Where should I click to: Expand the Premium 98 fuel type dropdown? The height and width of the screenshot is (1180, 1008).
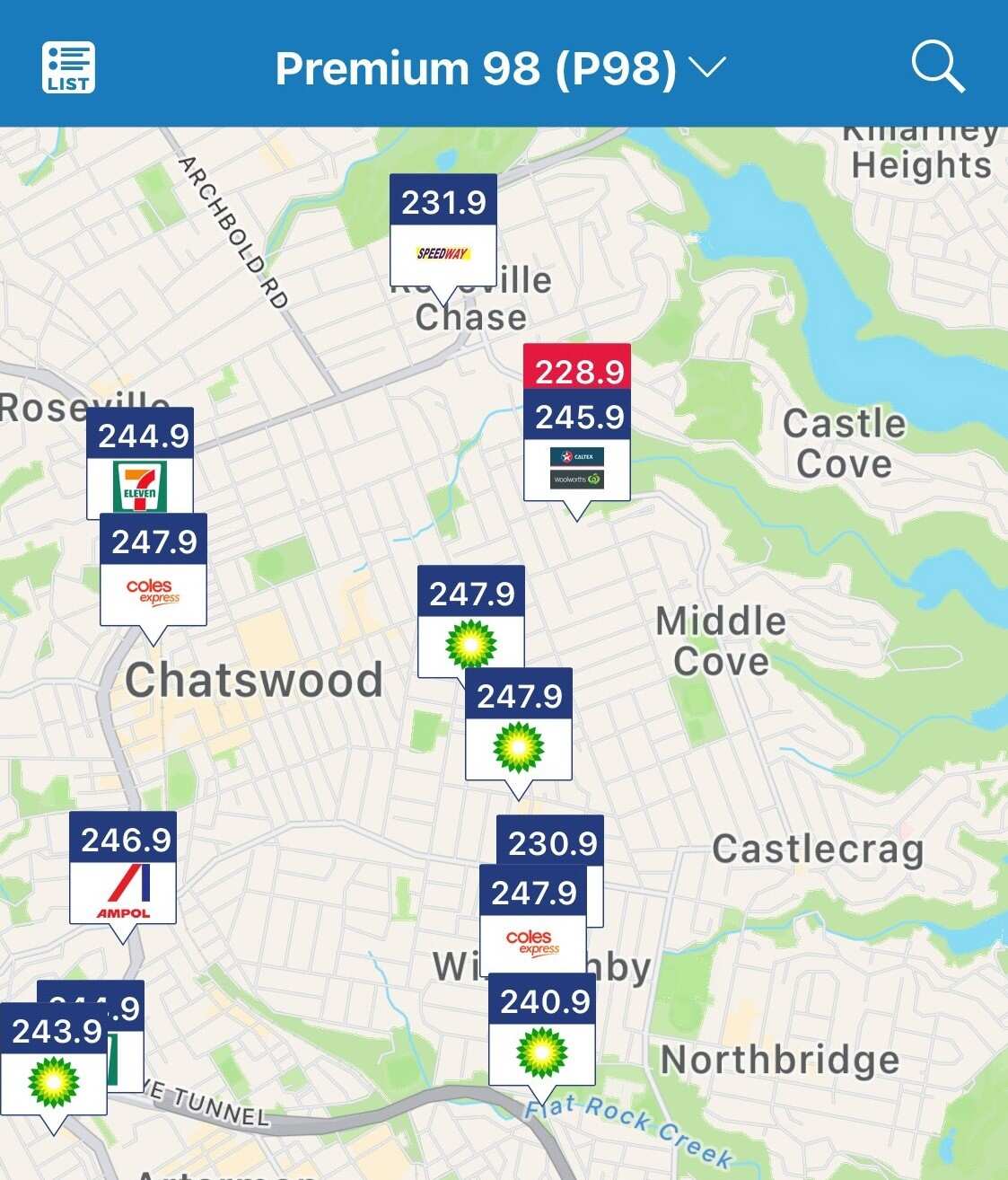coord(500,68)
